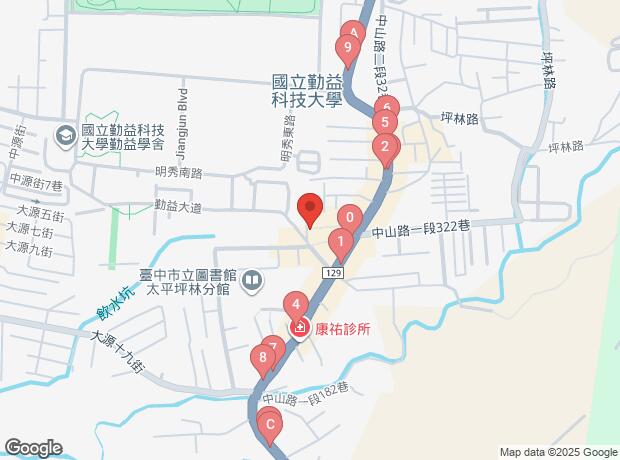Open 康祐診所 clinic place marker
The image size is (620, 460).
(298, 328)
